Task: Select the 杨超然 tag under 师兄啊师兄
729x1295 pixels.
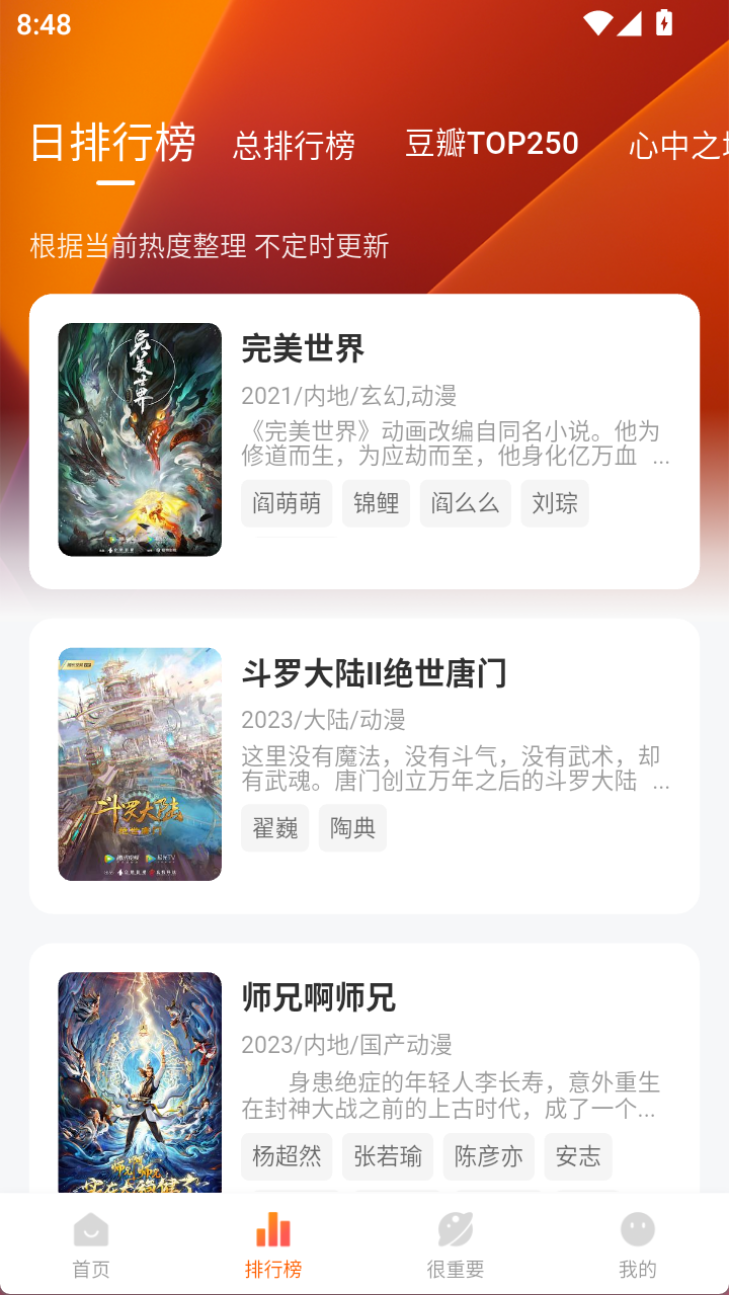Action: pos(286,1156)
